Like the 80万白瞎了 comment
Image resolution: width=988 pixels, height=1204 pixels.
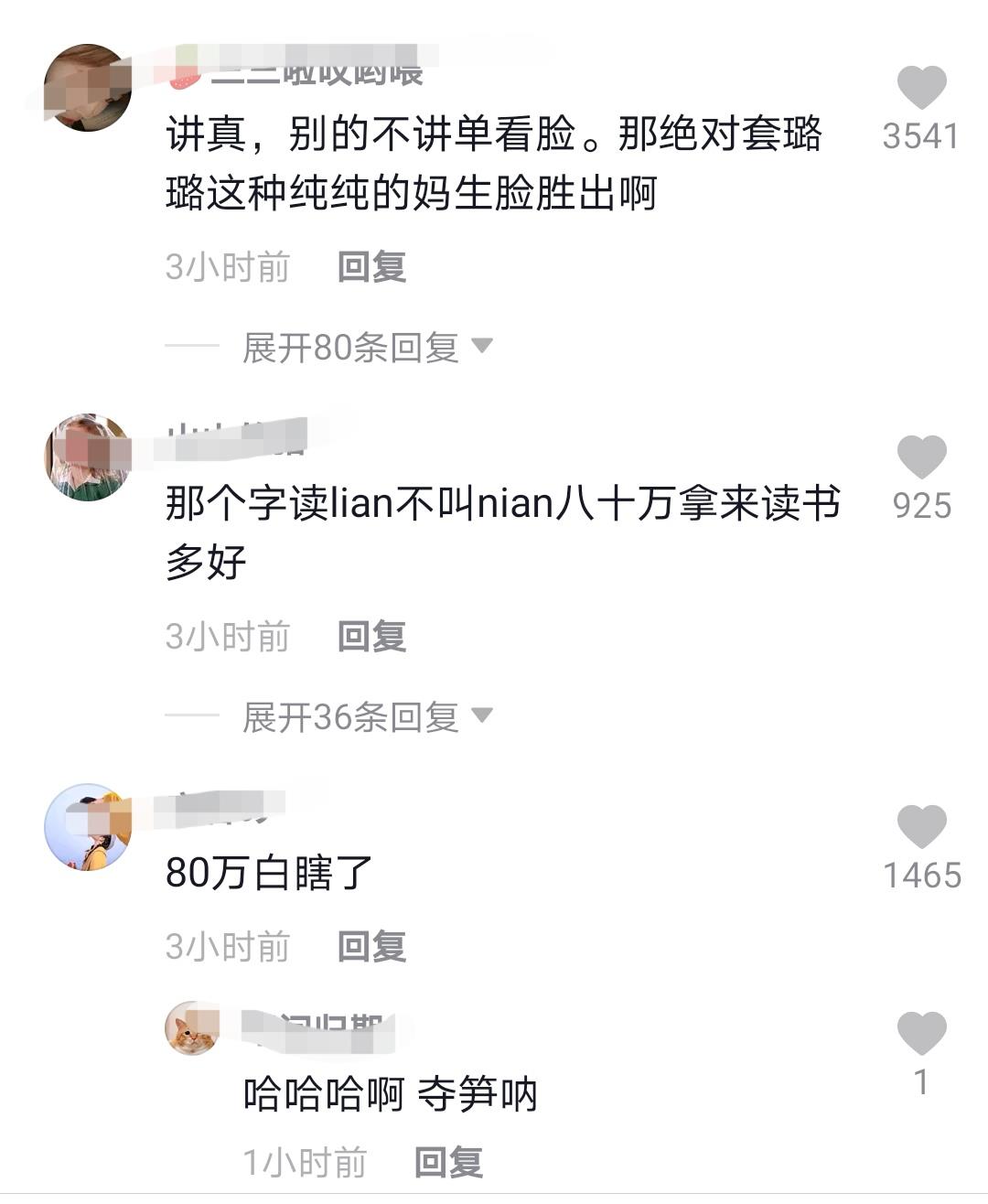pyautogui.click(x=921, y=827)
